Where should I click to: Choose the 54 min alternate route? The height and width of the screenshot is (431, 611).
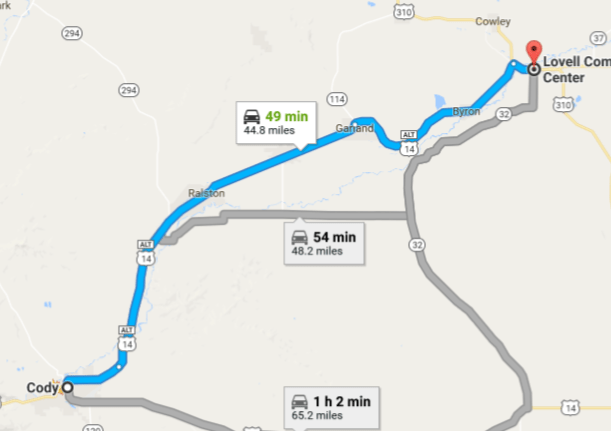322,243
